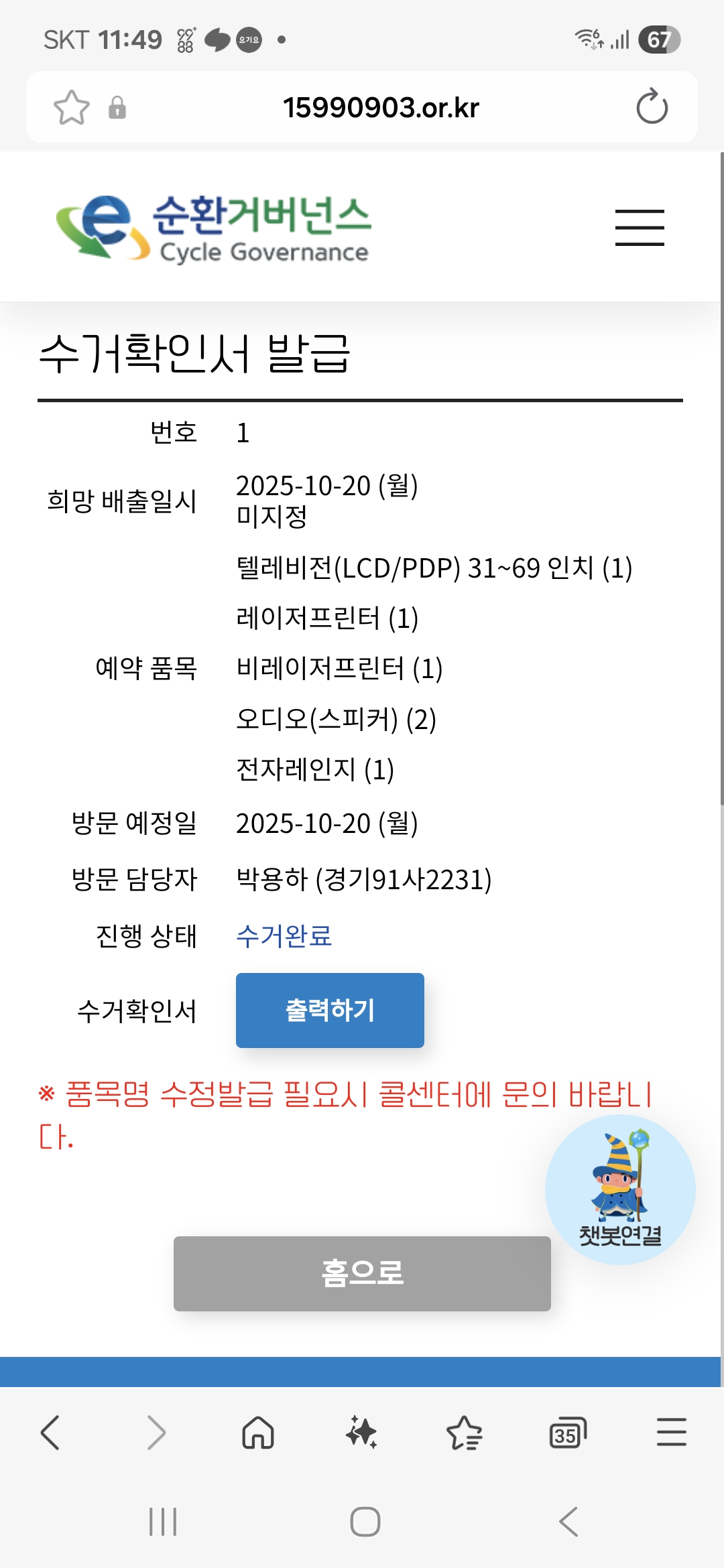
Task: Reload the page with the refresh icon
Action: [x=652, y=107]
